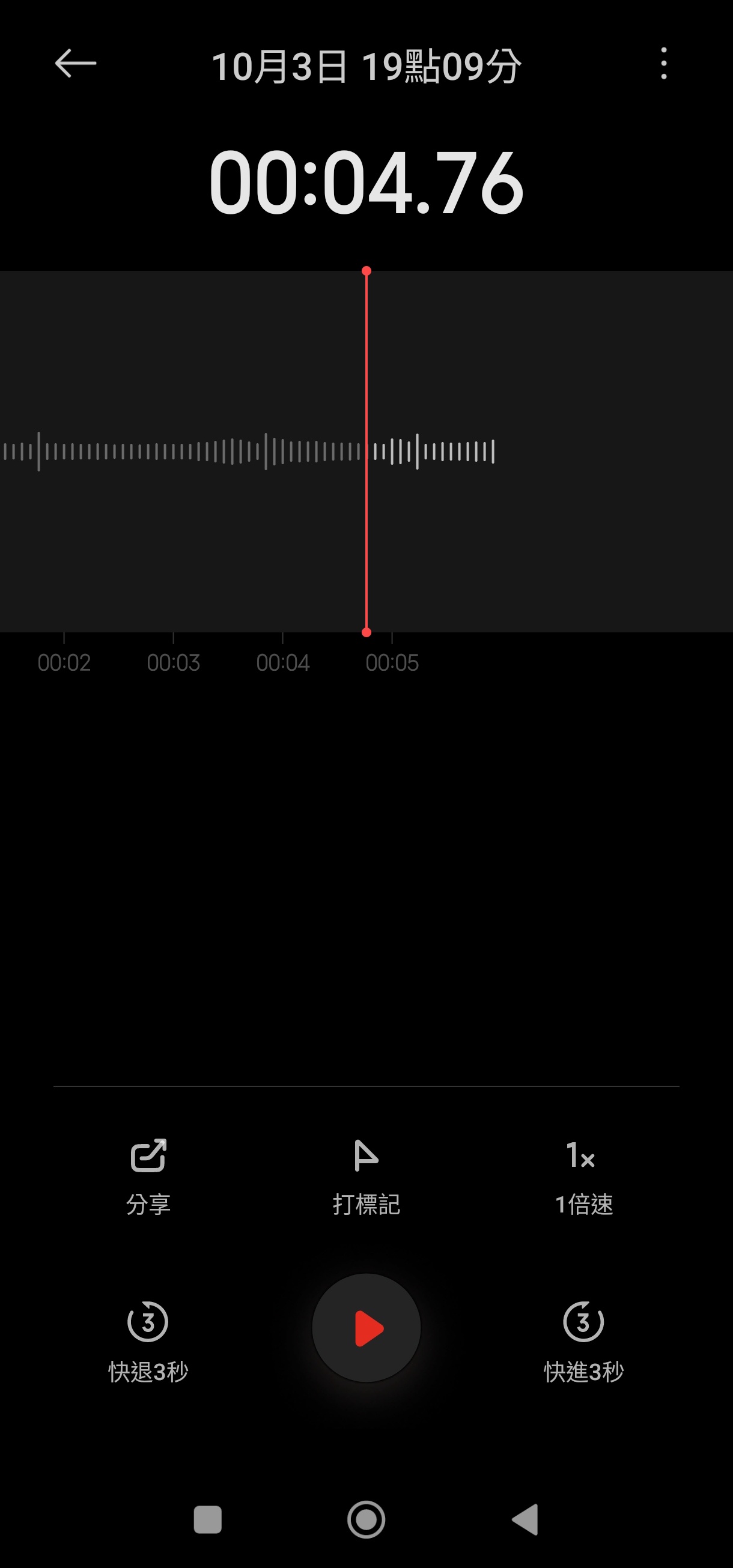Tap the system home button
The width and height of the screenshot is (733, 1568).
point(366,1519)
